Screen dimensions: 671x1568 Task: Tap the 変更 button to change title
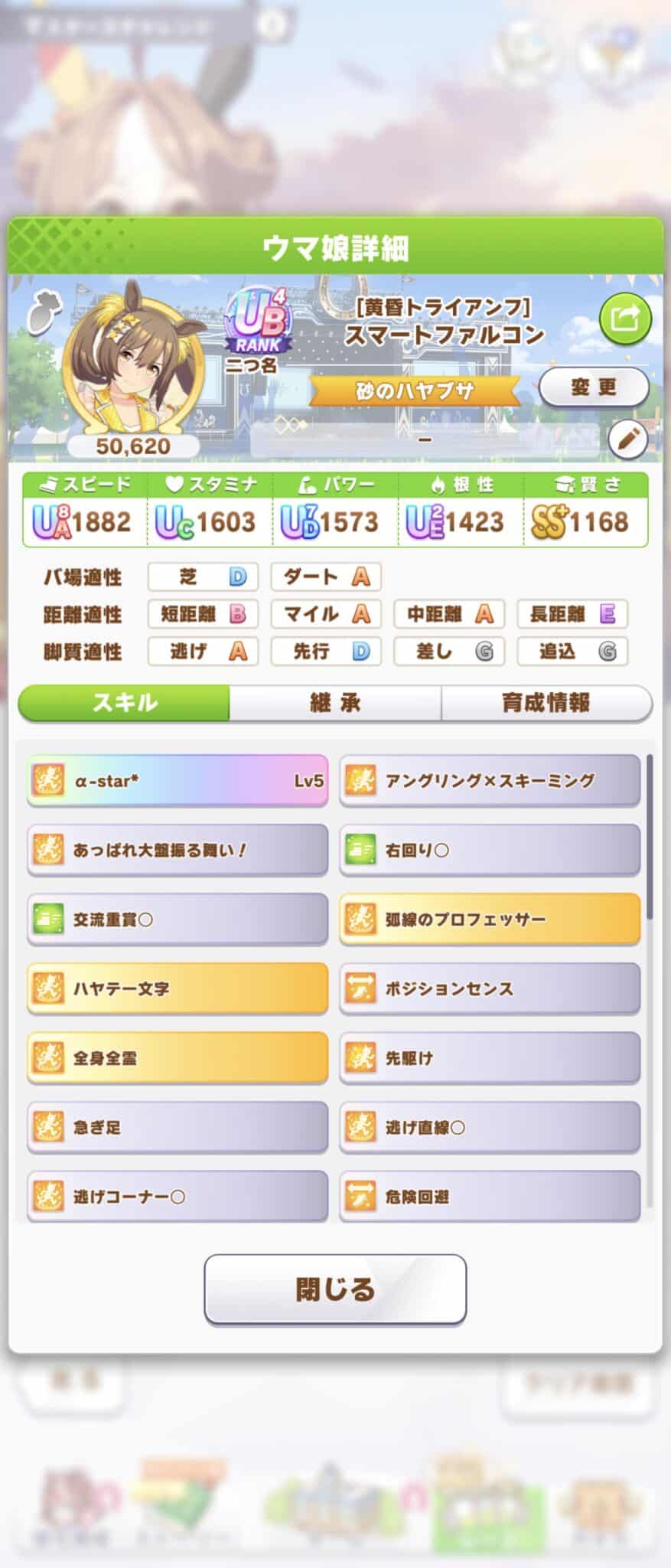pyautogui.click(x=594, y=387)
